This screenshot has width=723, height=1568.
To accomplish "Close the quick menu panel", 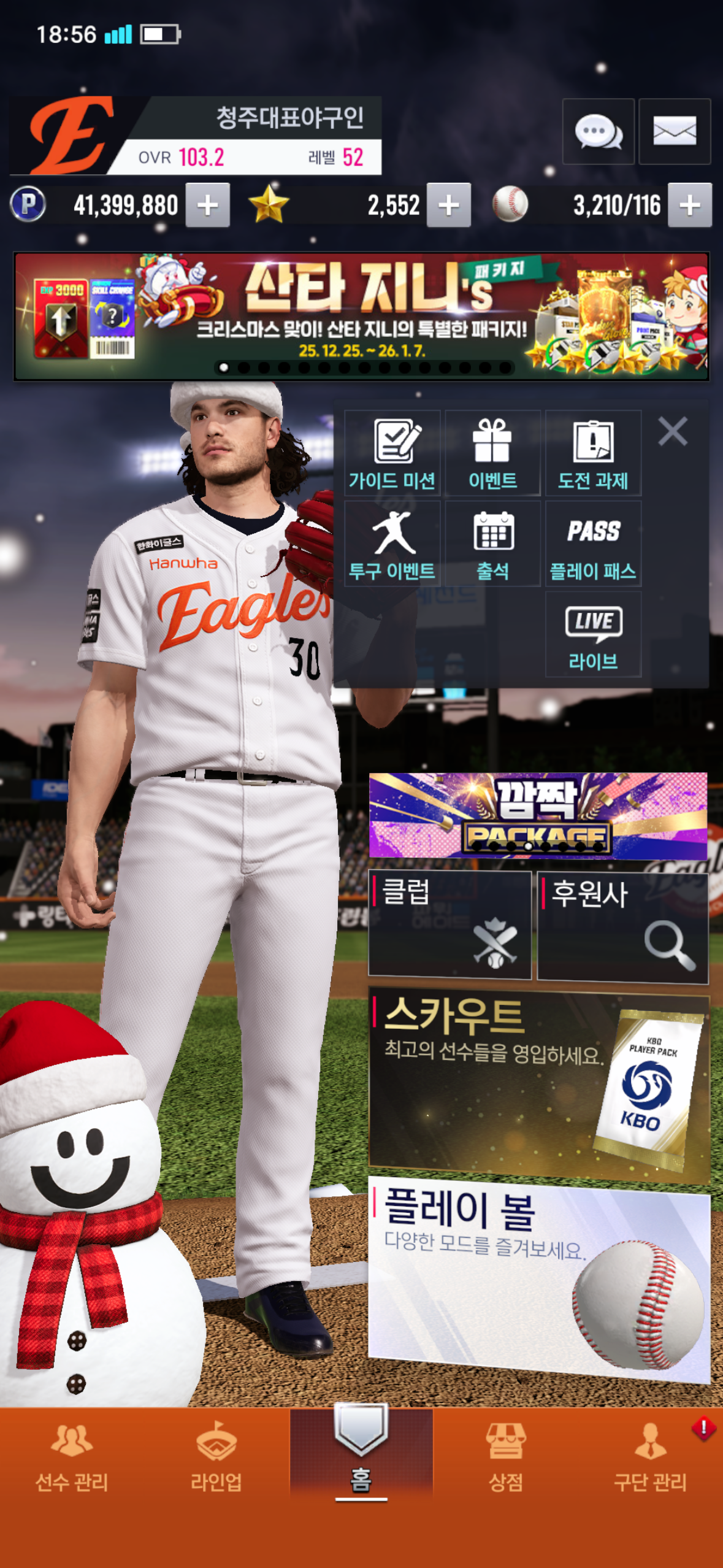I will coord(672,432).
